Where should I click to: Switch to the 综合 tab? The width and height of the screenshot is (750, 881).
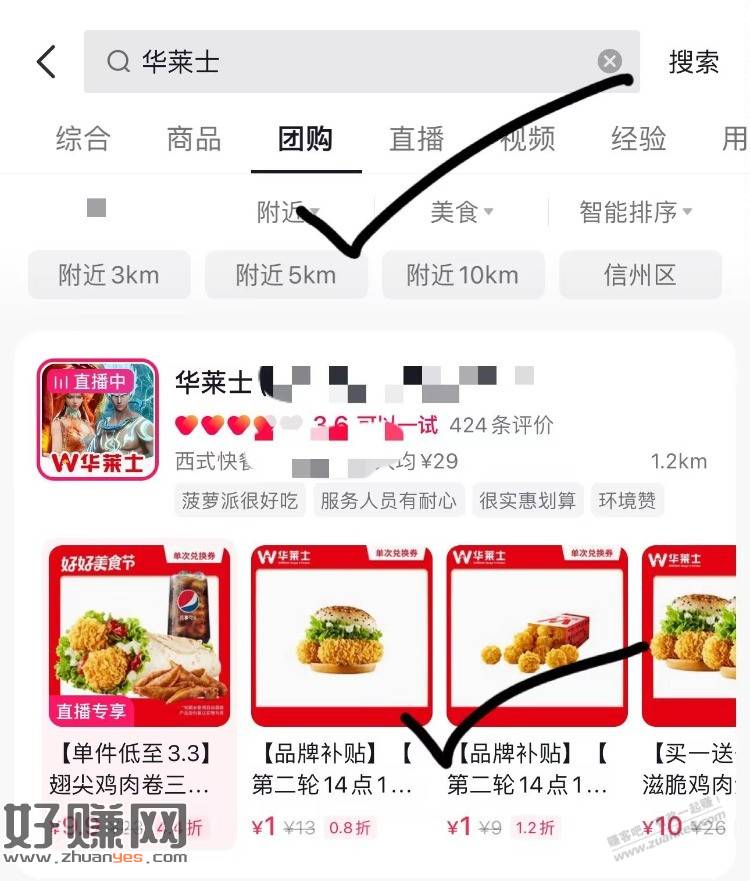point(83,139)
